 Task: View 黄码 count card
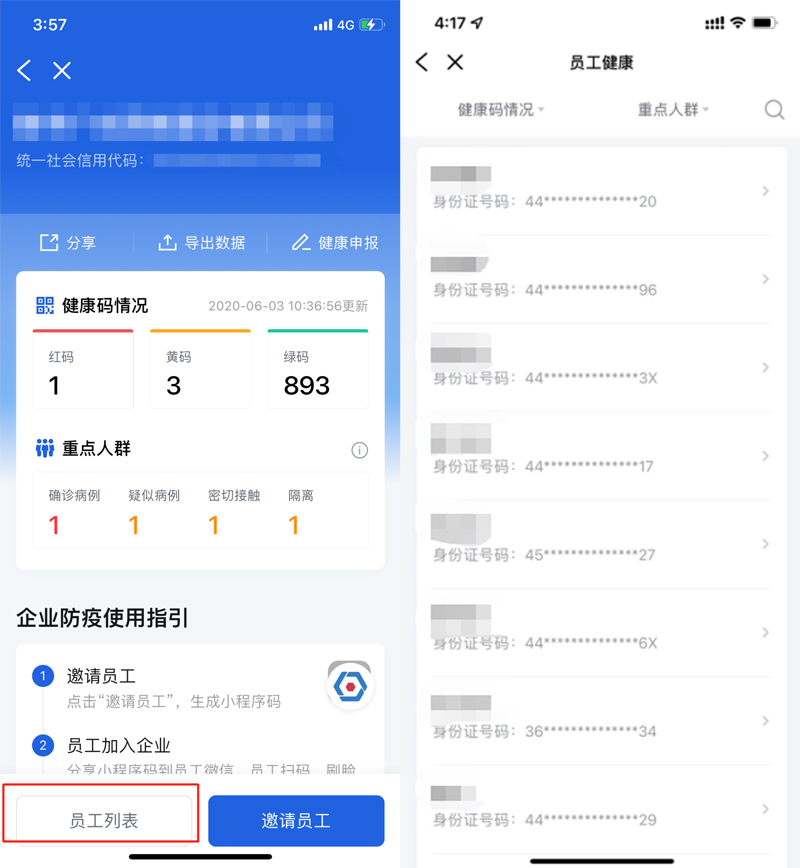[200, 371]
